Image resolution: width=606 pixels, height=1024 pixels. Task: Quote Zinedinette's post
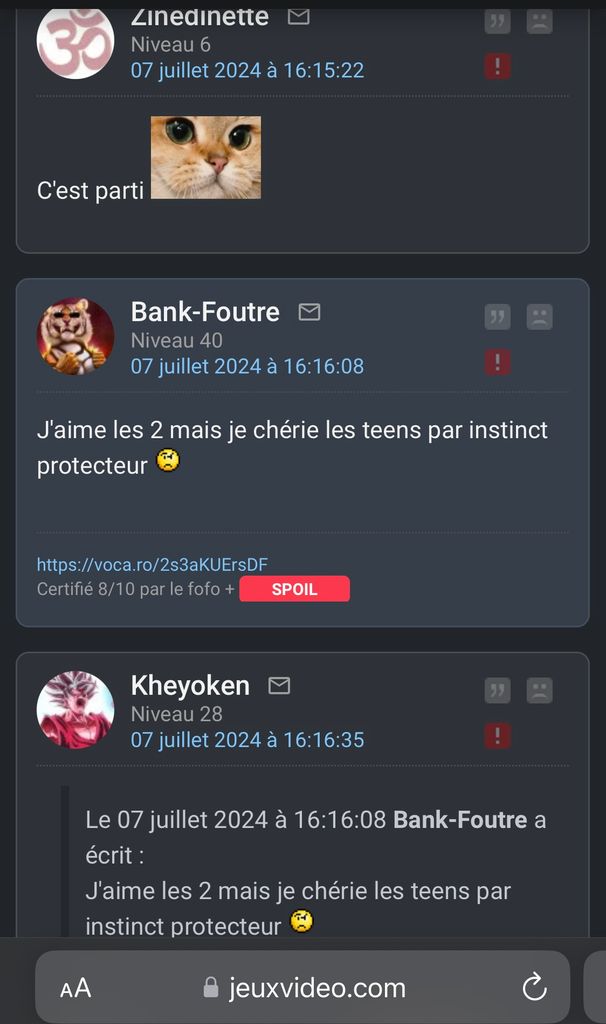tap(497, 21)
